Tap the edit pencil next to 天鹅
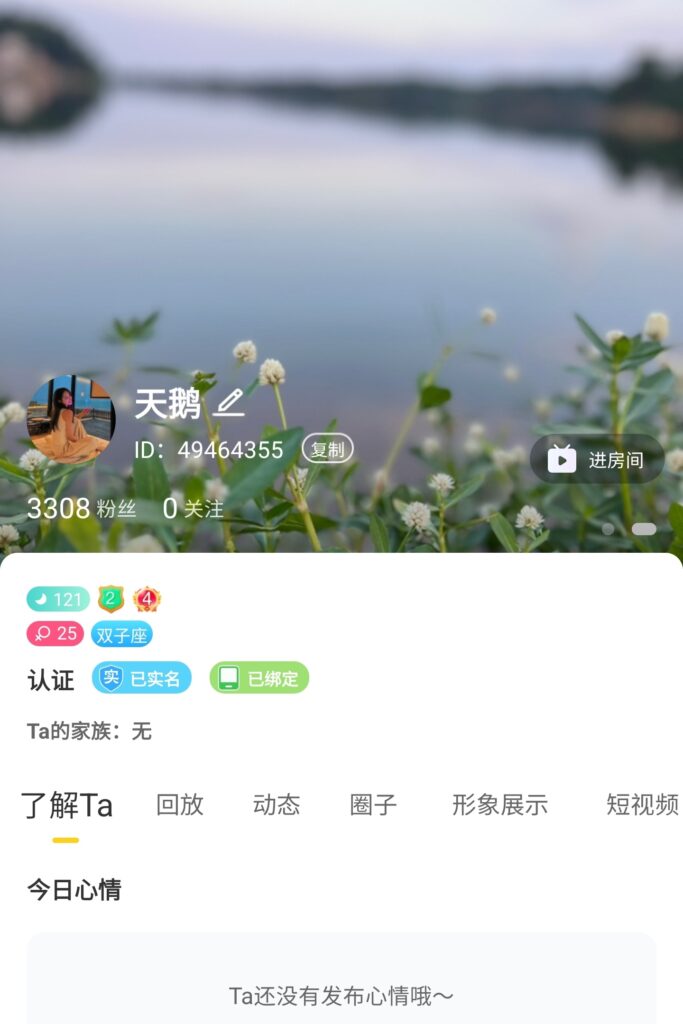The height and width of the screenshot is (1024, 683). tap(229, 403)
